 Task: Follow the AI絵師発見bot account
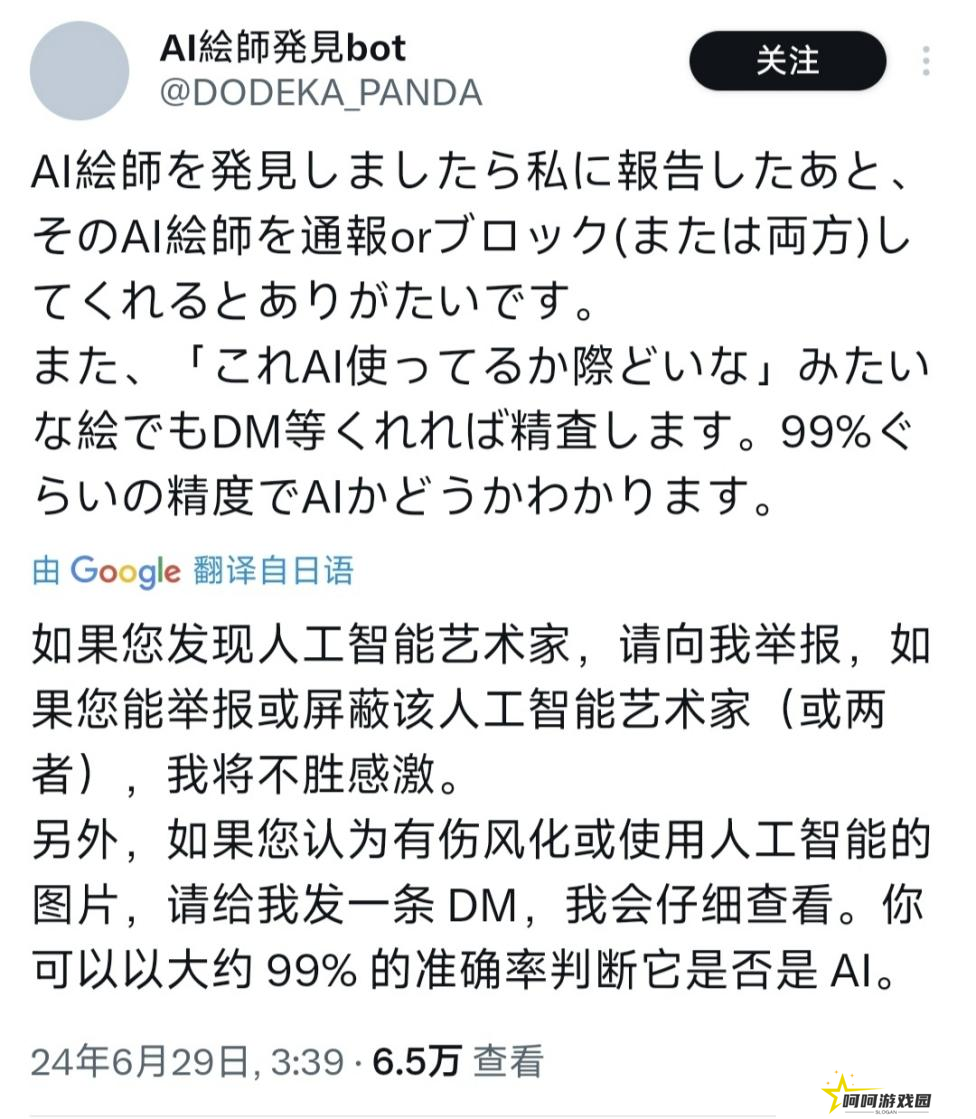tap(787, 61)
